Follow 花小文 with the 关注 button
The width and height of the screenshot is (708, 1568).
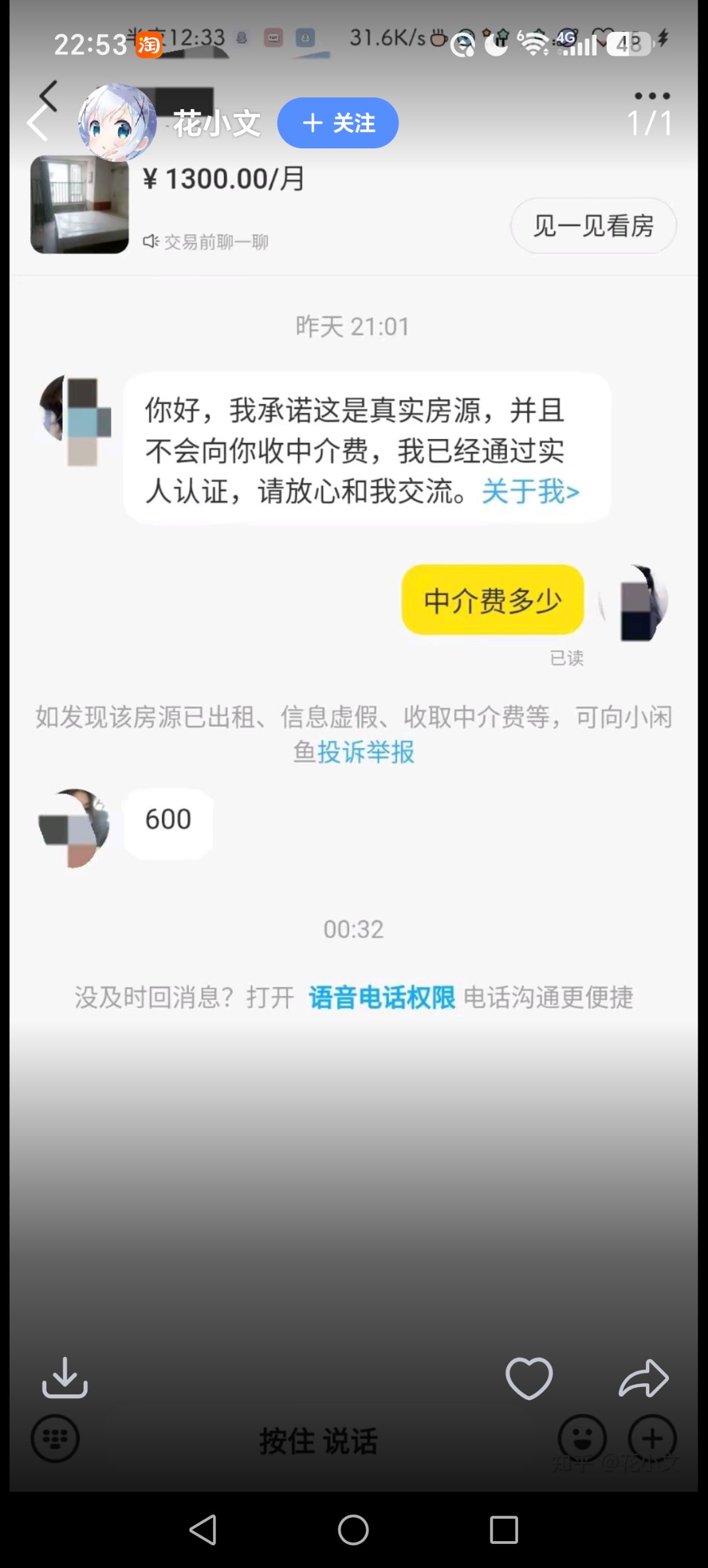338,123
